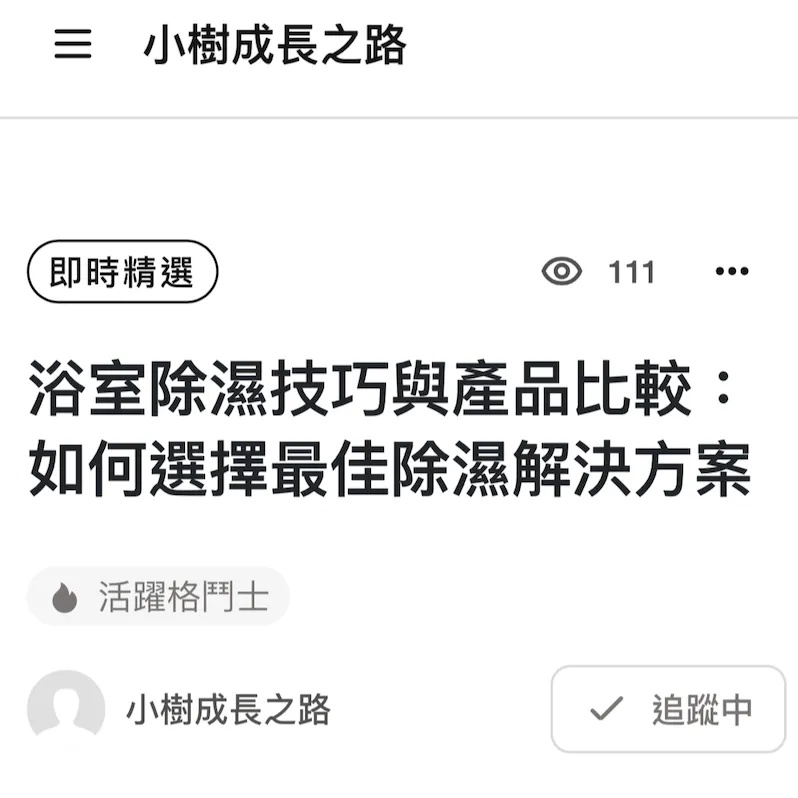Tap the 活躍格鬥士 badge
The image size is (798, 798).
click(158, 597)
